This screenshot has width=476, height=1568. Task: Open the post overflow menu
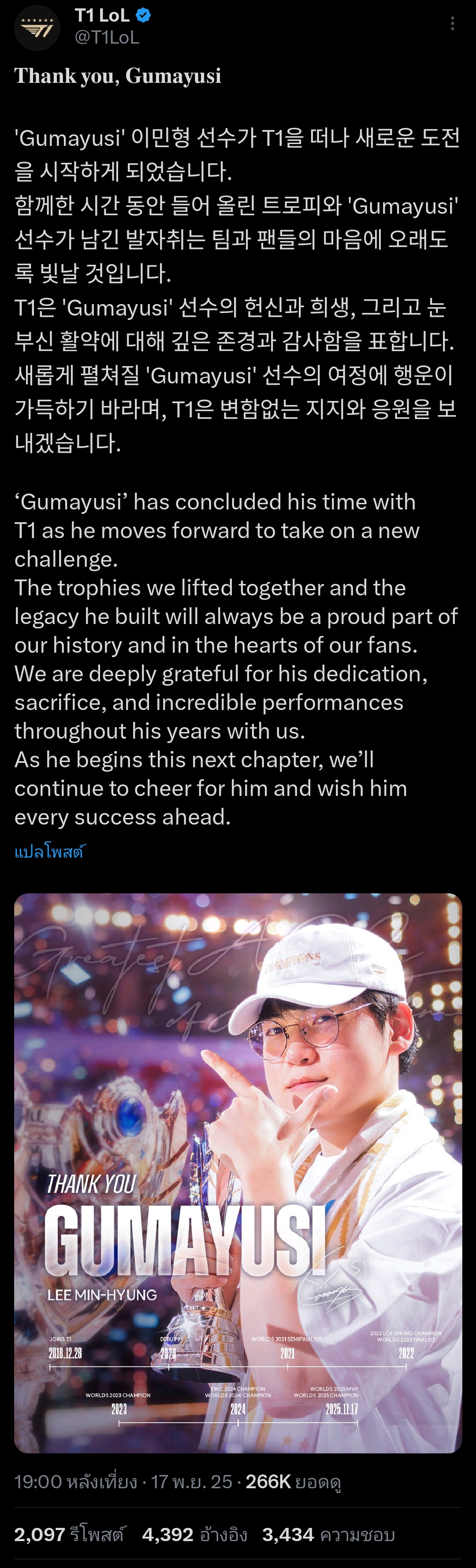[x=452, y=24]
